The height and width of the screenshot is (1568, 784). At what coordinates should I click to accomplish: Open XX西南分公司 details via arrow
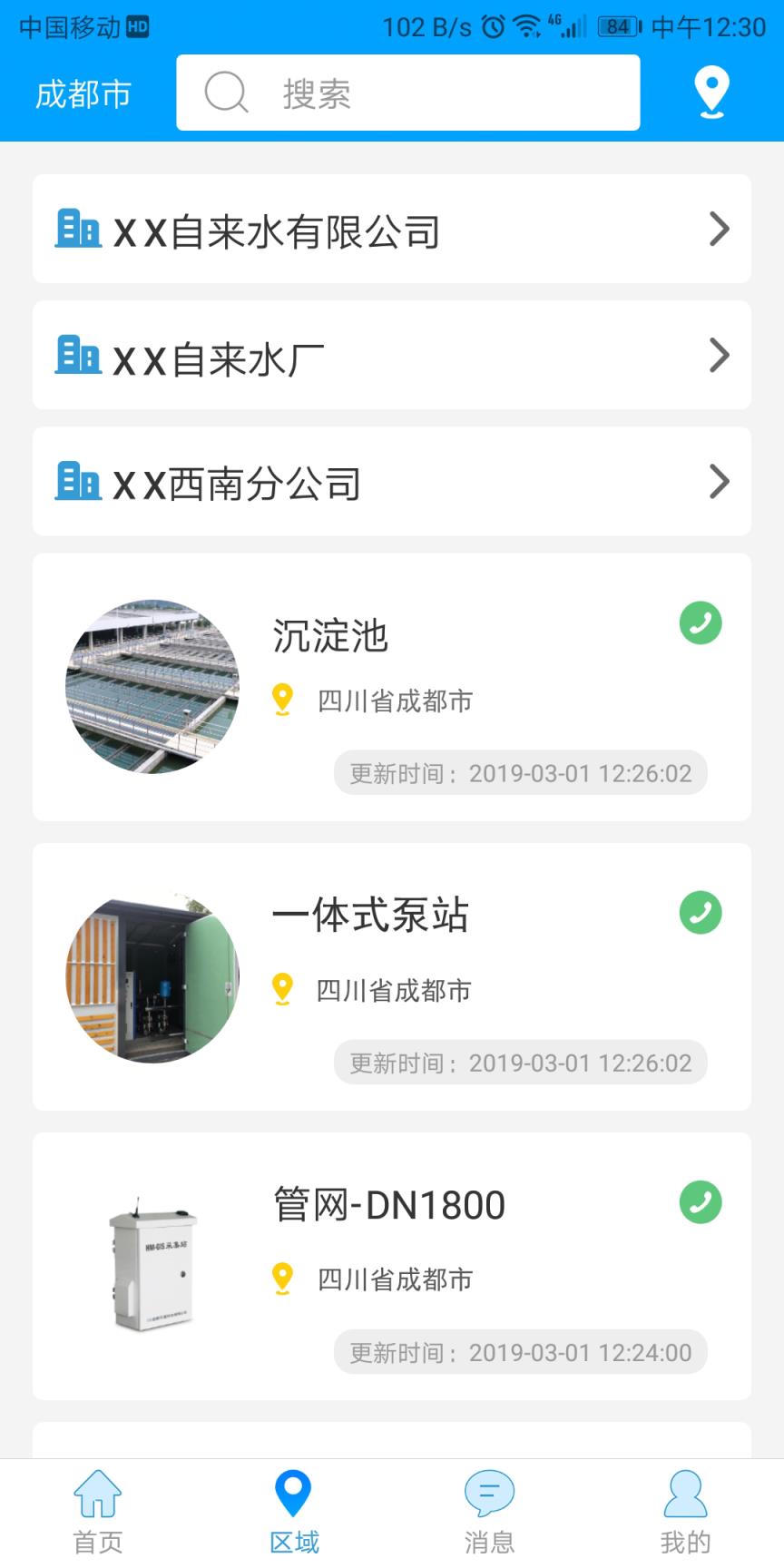[718, 482]
